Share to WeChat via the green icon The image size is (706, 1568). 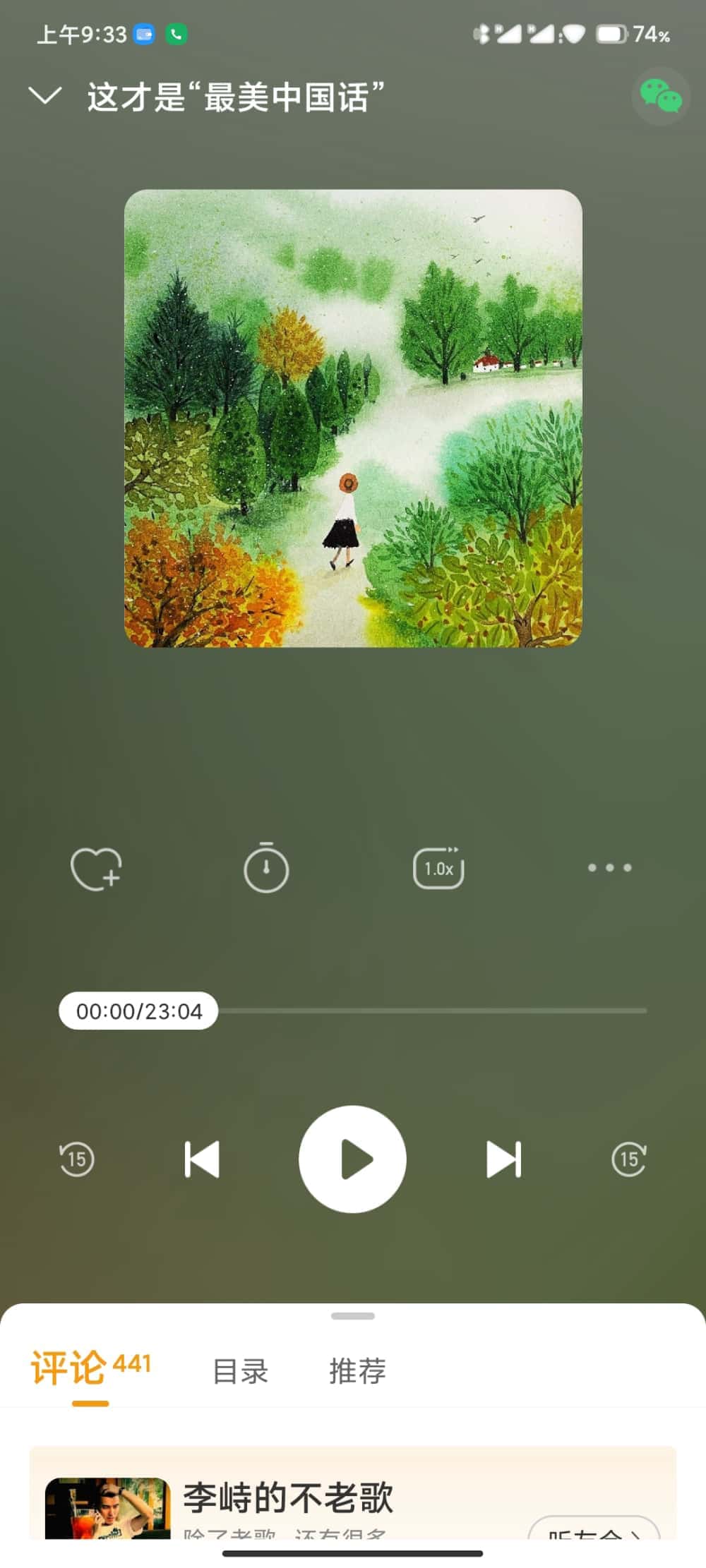point(660,96)
